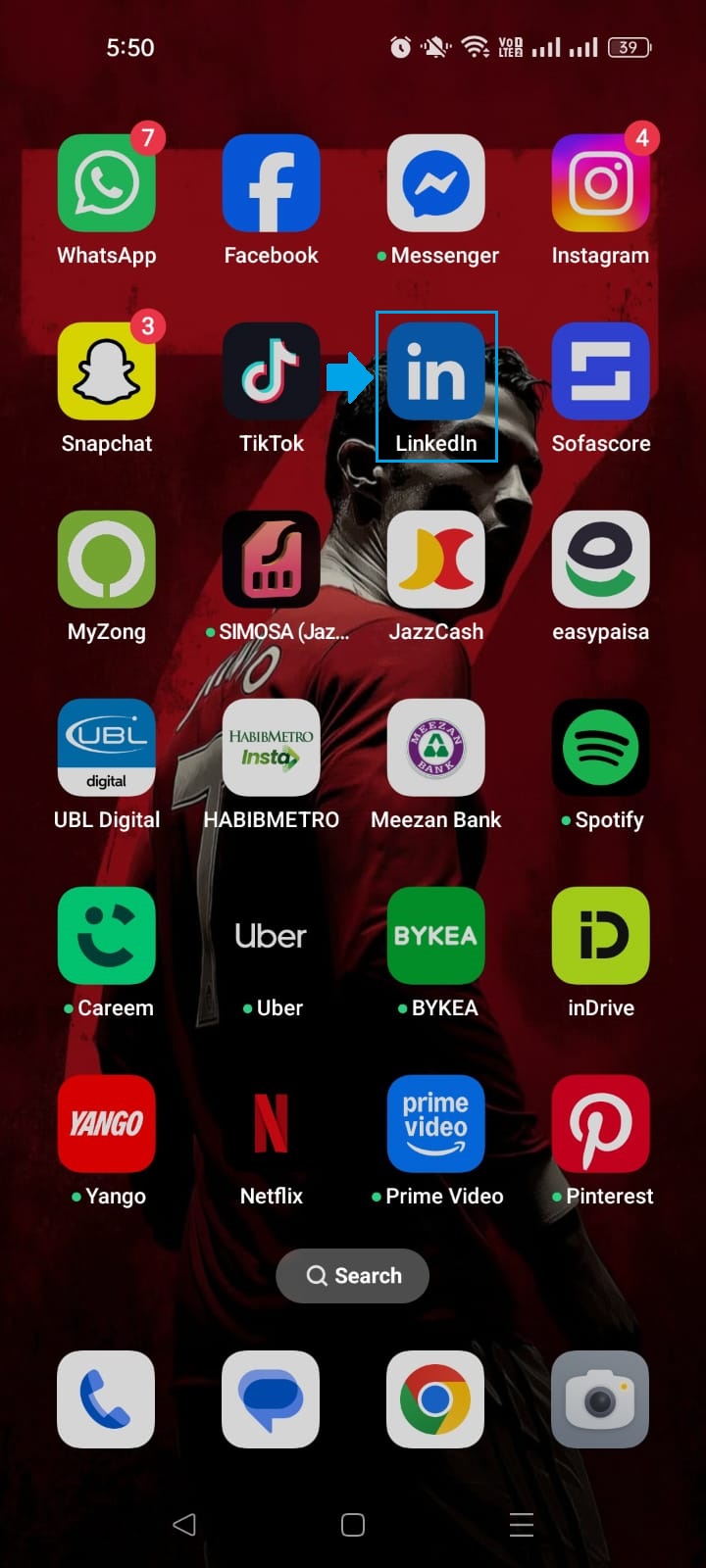This screenshot has height=1568, width=706.
Task: Open TikTok
Action: 272,371
